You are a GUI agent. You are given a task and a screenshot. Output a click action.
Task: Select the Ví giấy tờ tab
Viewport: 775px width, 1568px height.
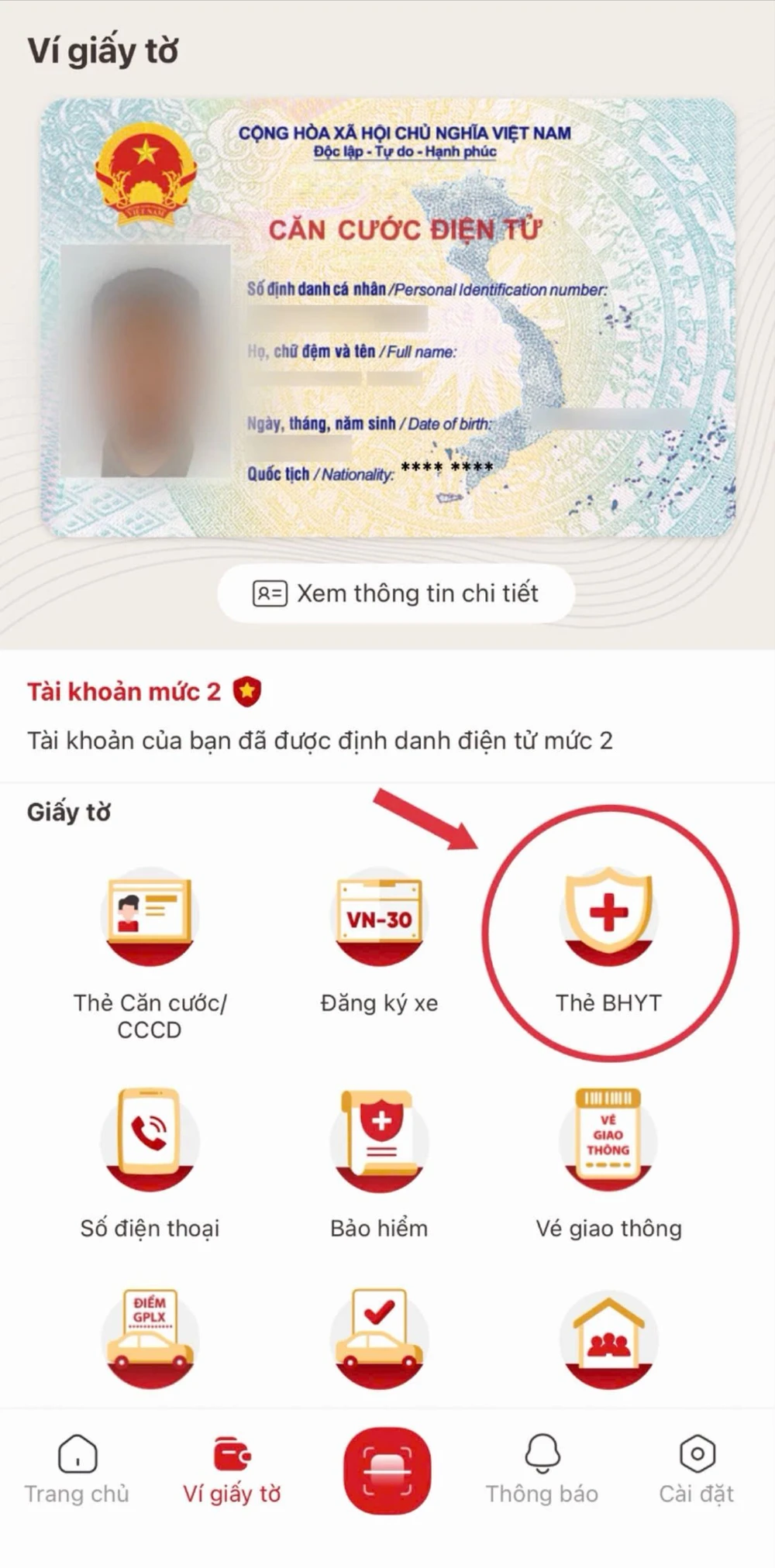point(232,1469)
